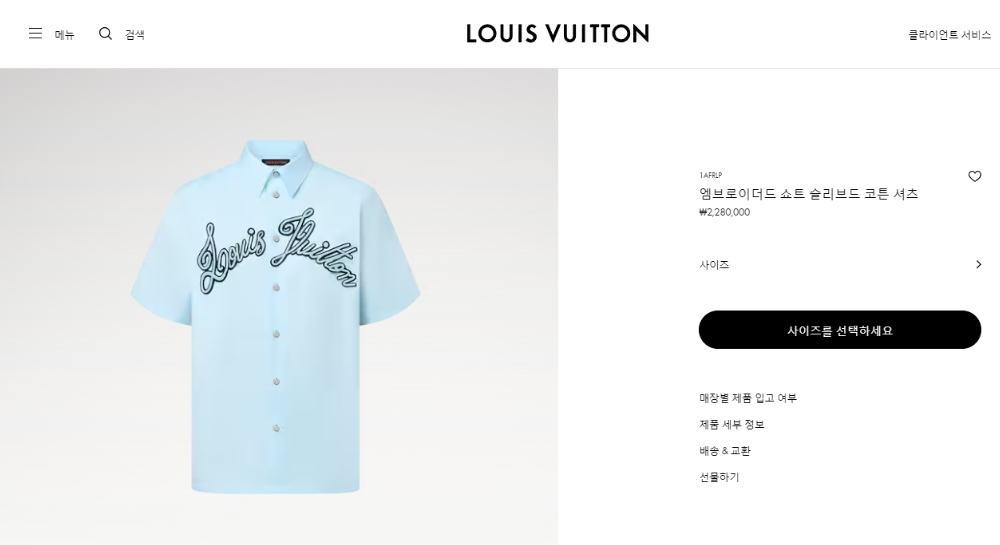Open the 메뉴 hamburger menu
This screenshot has width=1000, height=545.
tap(50, 34)
